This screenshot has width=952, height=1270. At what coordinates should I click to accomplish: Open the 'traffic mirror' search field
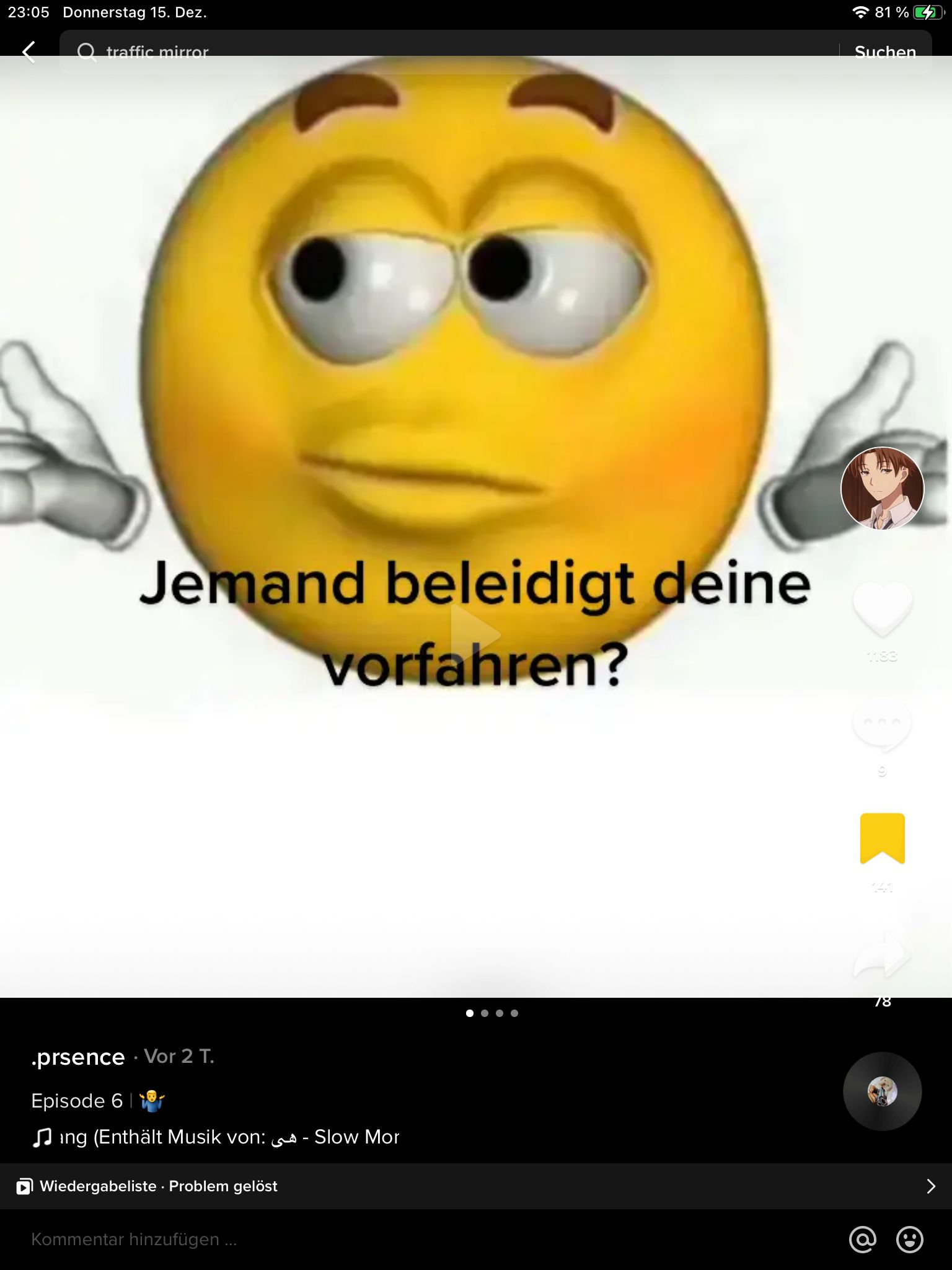coord(434,51)
